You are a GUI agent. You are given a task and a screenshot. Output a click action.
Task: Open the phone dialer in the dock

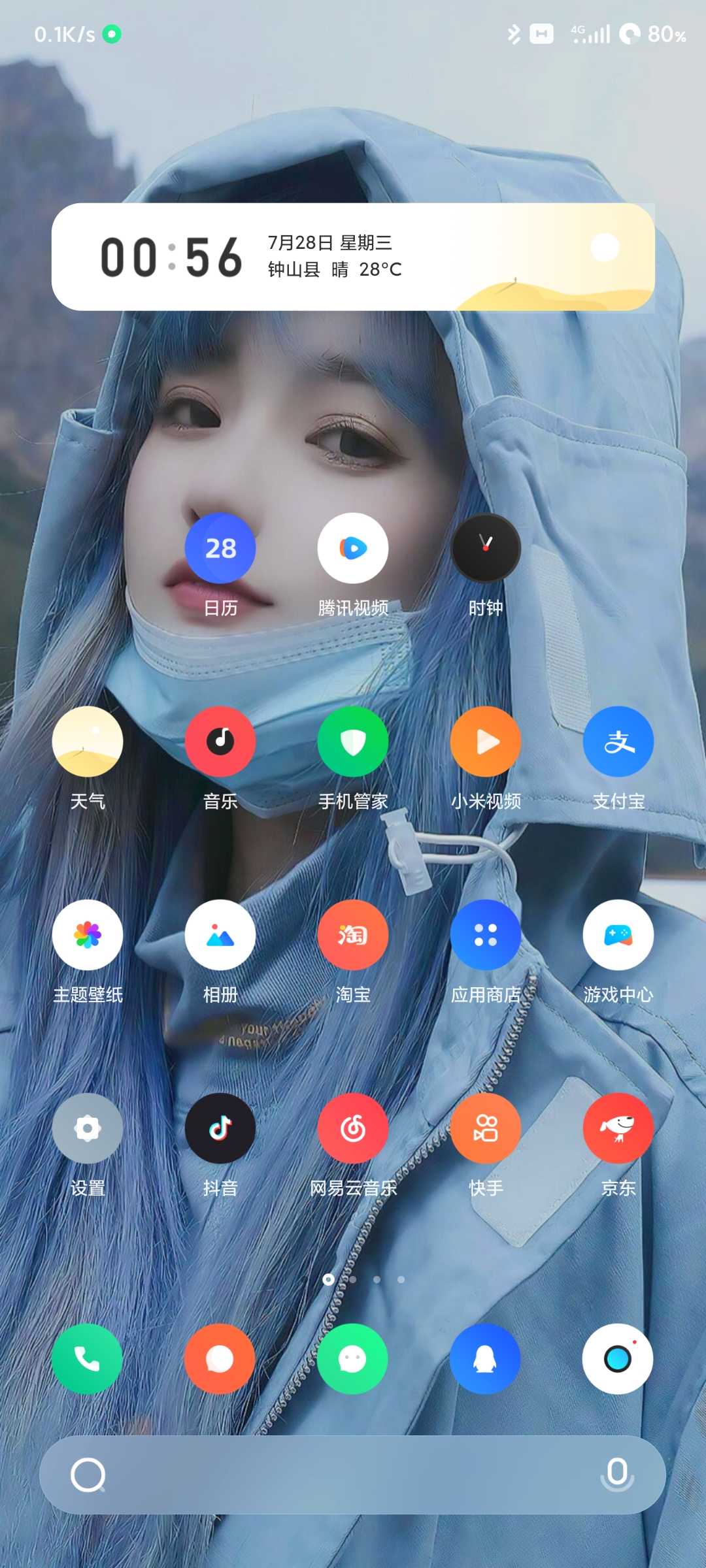88,1359
